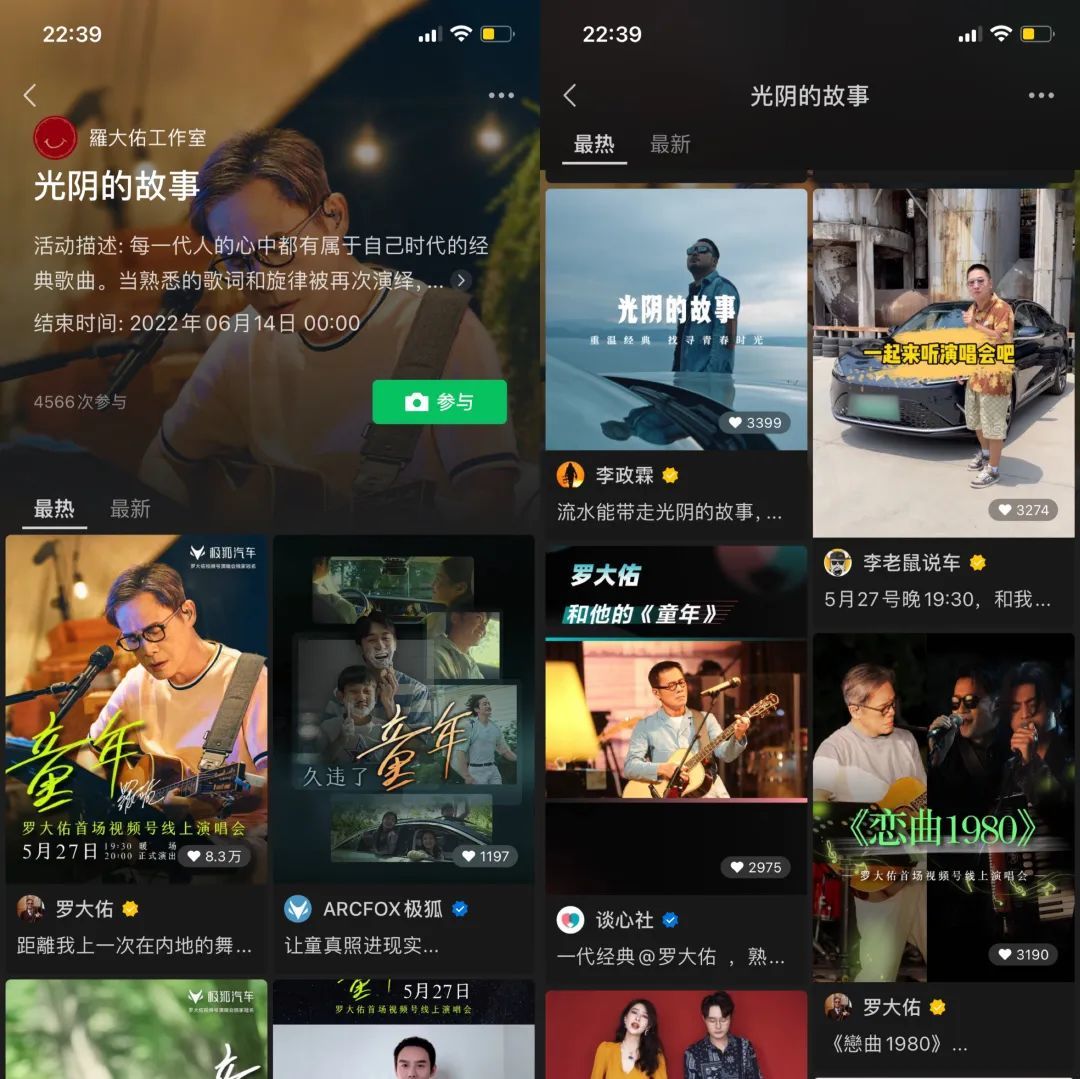Play the 《恋曲1980》 video by 罗大佑
Image resolution: width=1080 pixels, height=1079 pixels.
tap(943, 806)
